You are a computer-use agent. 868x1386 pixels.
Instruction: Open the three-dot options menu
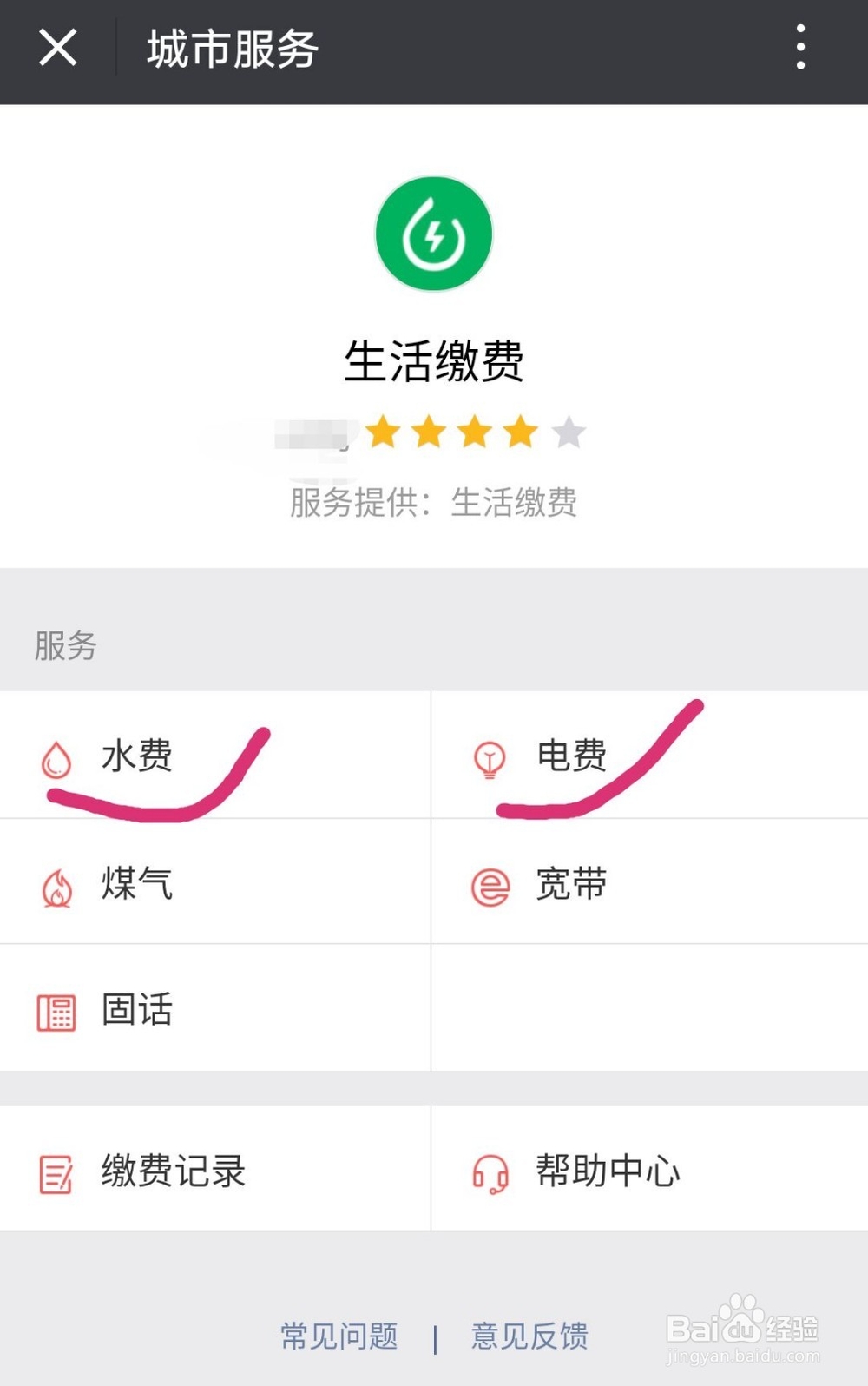[x=800, y=49]
